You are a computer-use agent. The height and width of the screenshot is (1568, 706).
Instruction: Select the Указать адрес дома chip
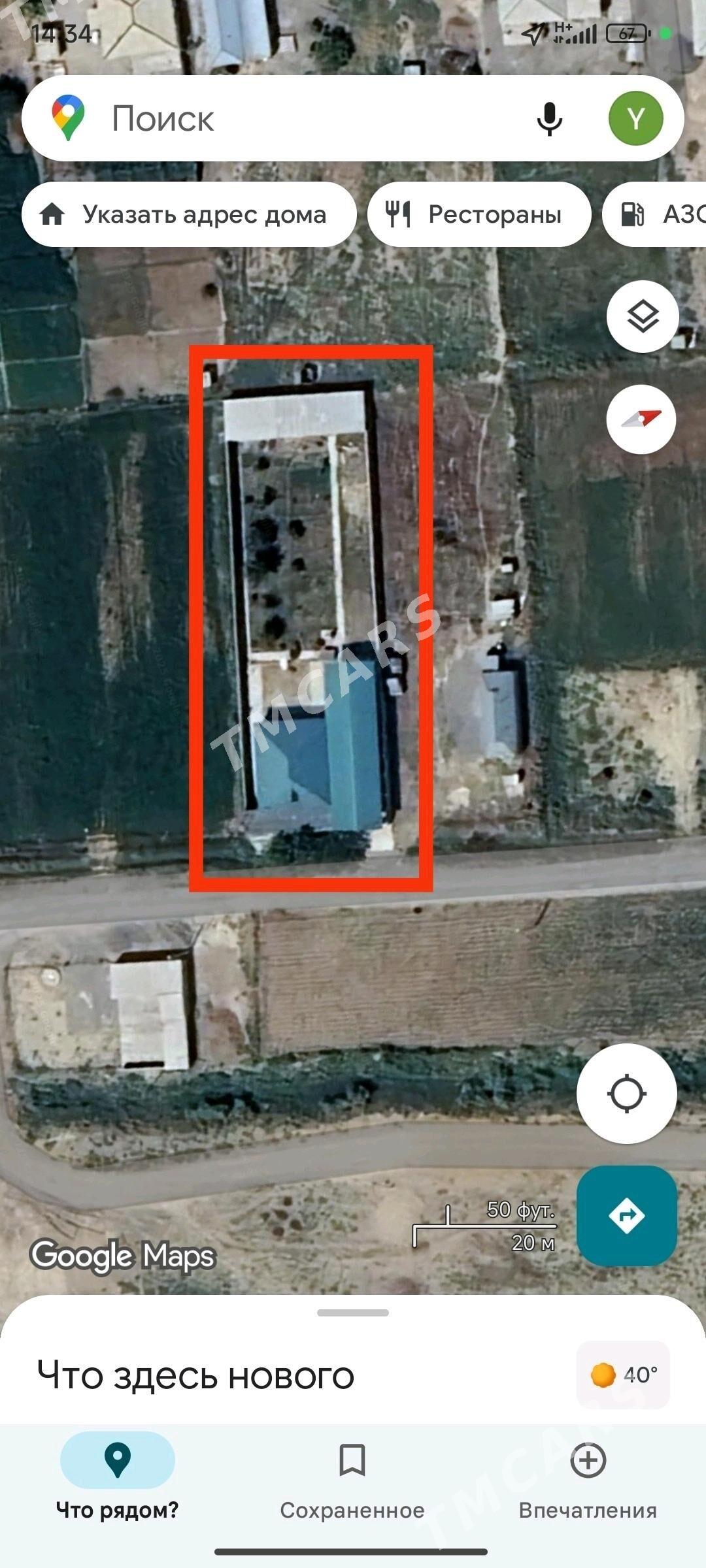(189, 214)
